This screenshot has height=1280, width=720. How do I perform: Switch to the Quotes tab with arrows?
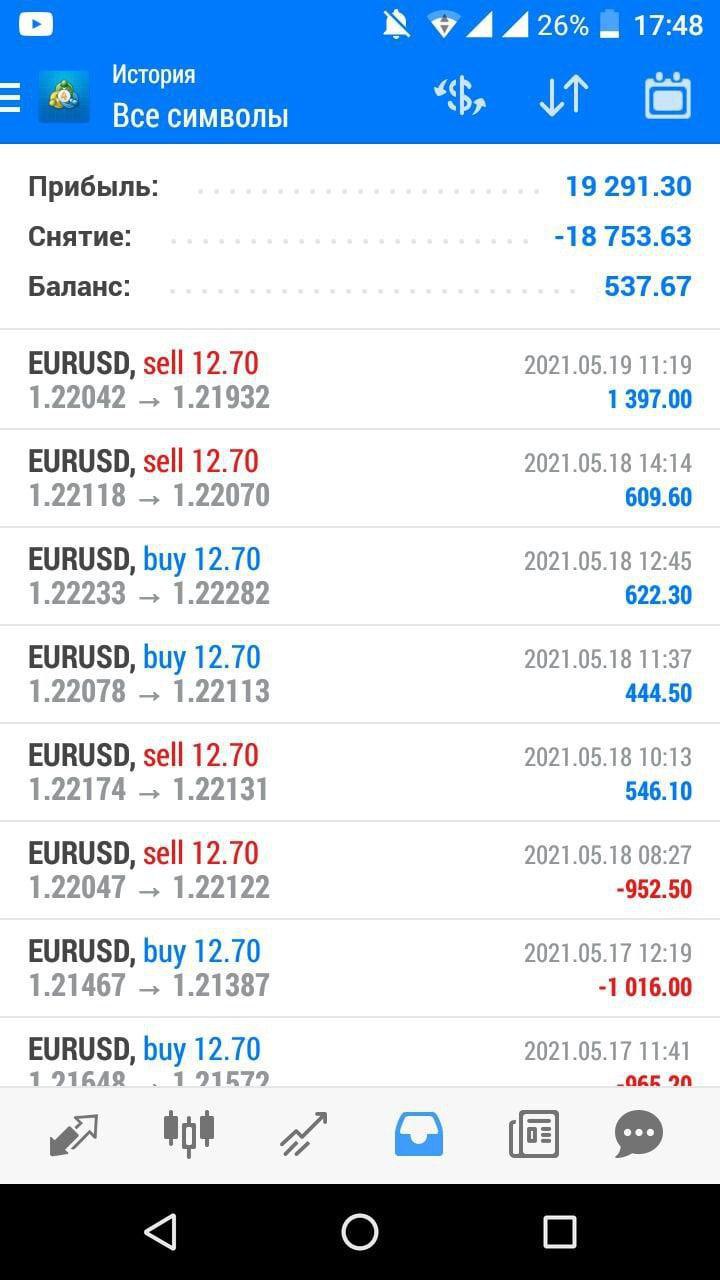tap(75, 1134)
